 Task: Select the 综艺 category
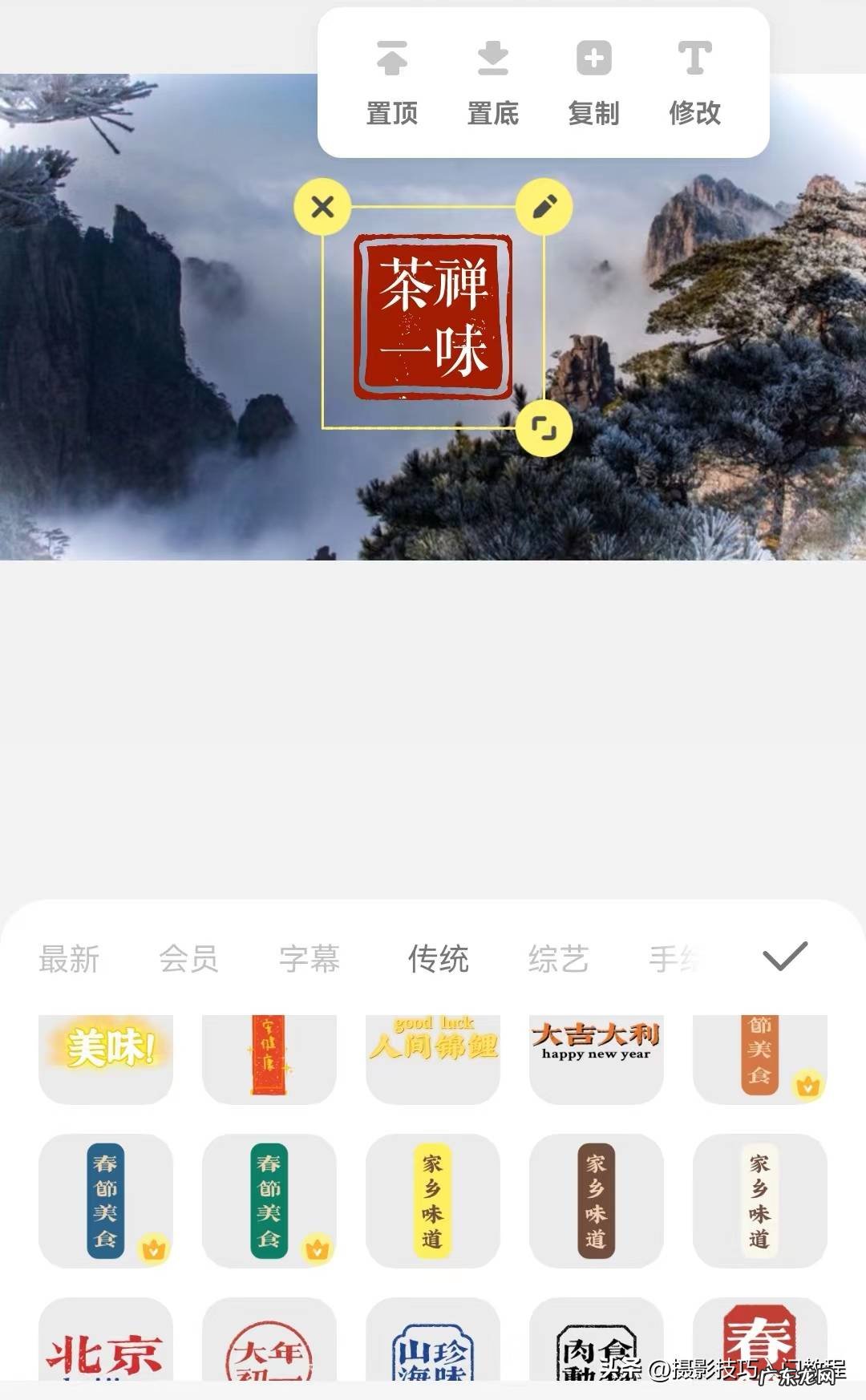click(559, 960)
